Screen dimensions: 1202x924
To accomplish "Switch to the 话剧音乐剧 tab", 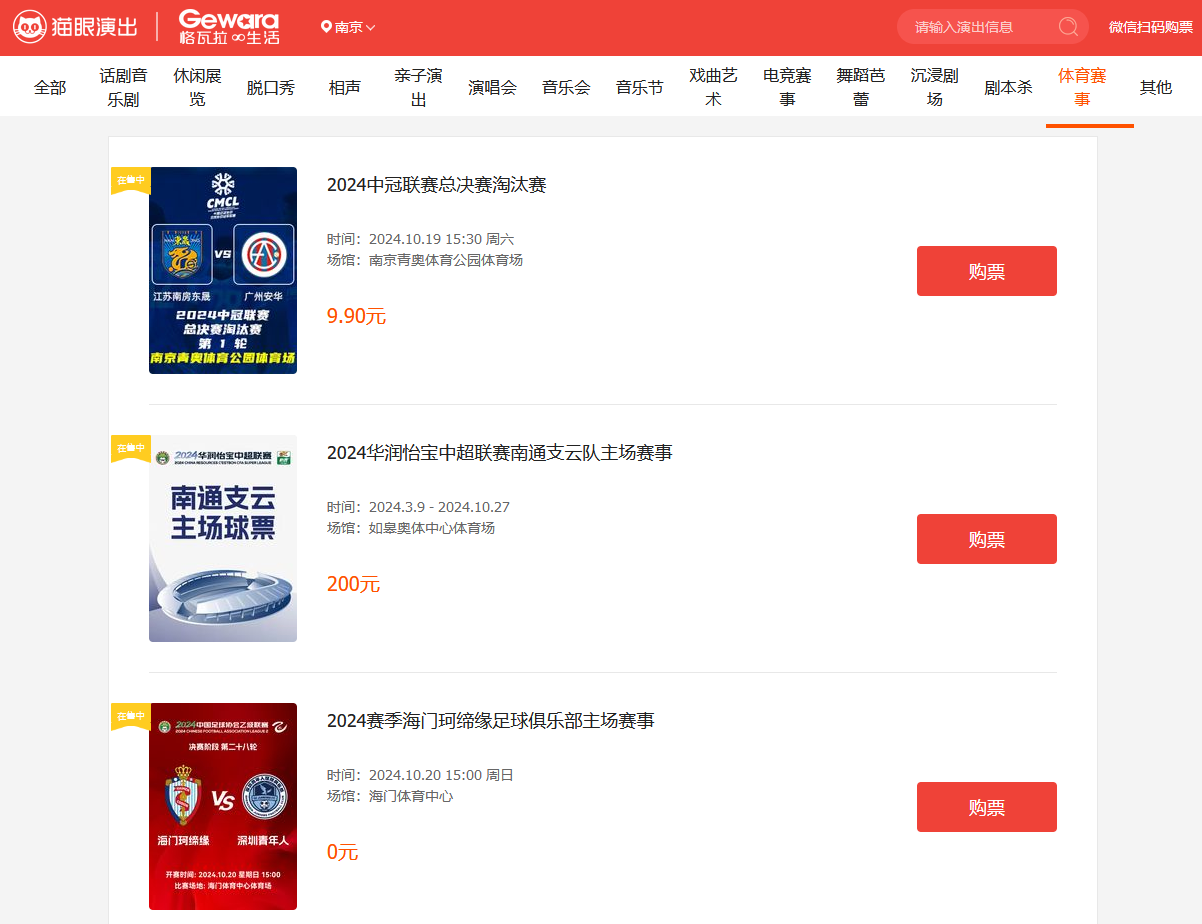I will point(123,88).
